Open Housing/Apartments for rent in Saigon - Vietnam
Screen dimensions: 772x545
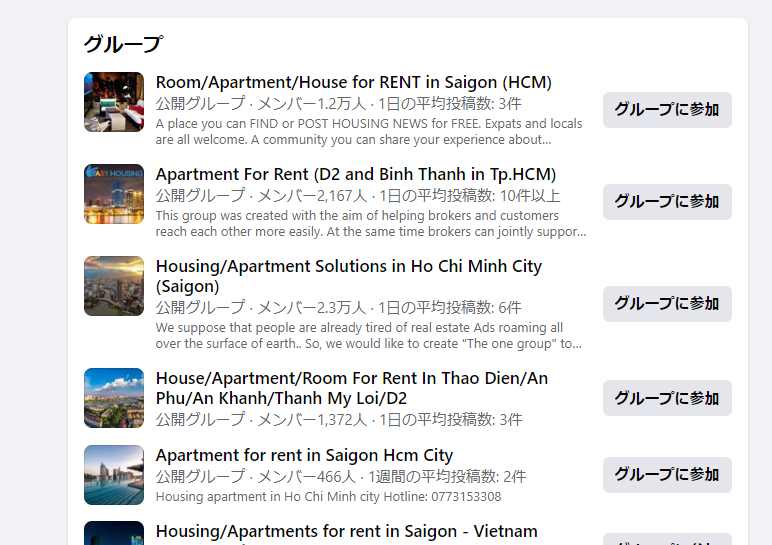(x=346, y=531)
